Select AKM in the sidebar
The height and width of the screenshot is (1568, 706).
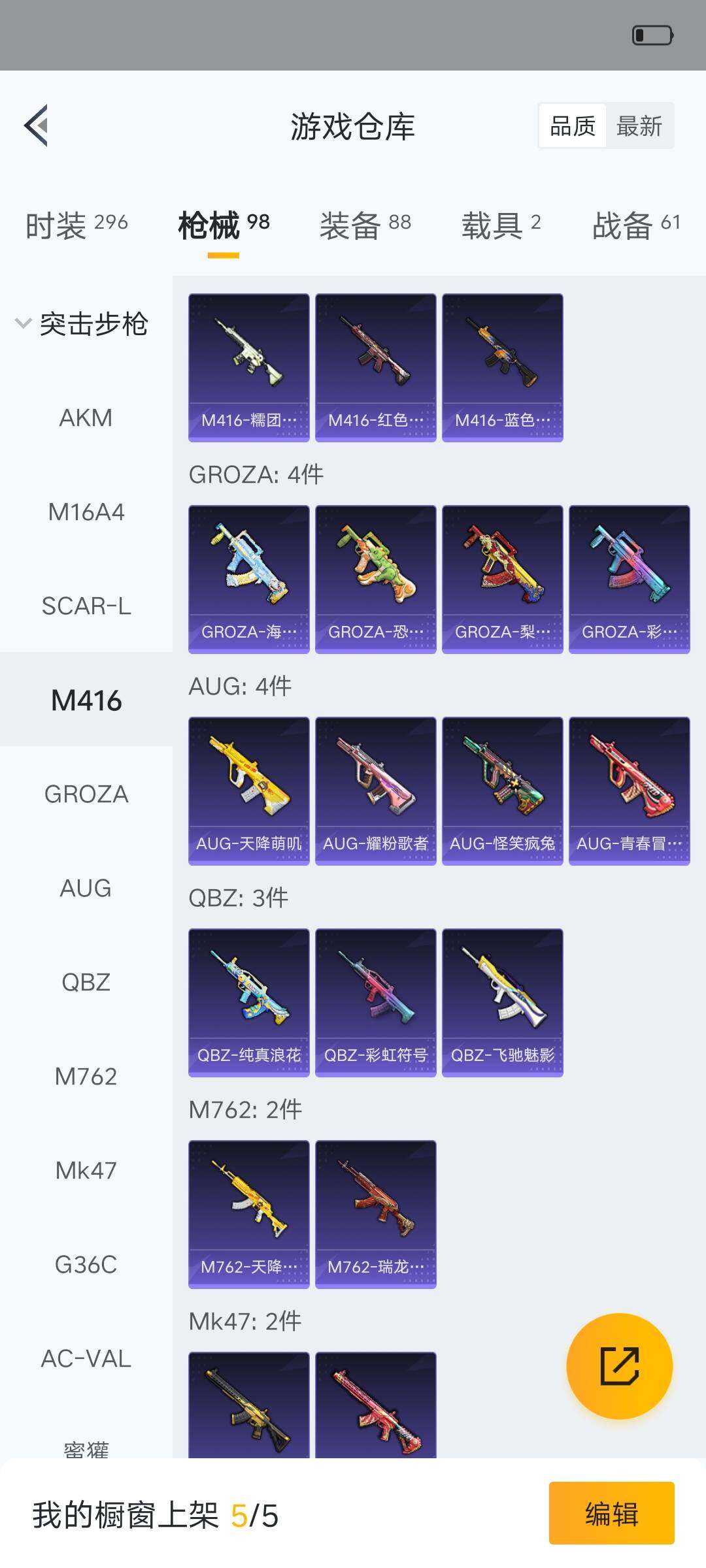[86, 418]
